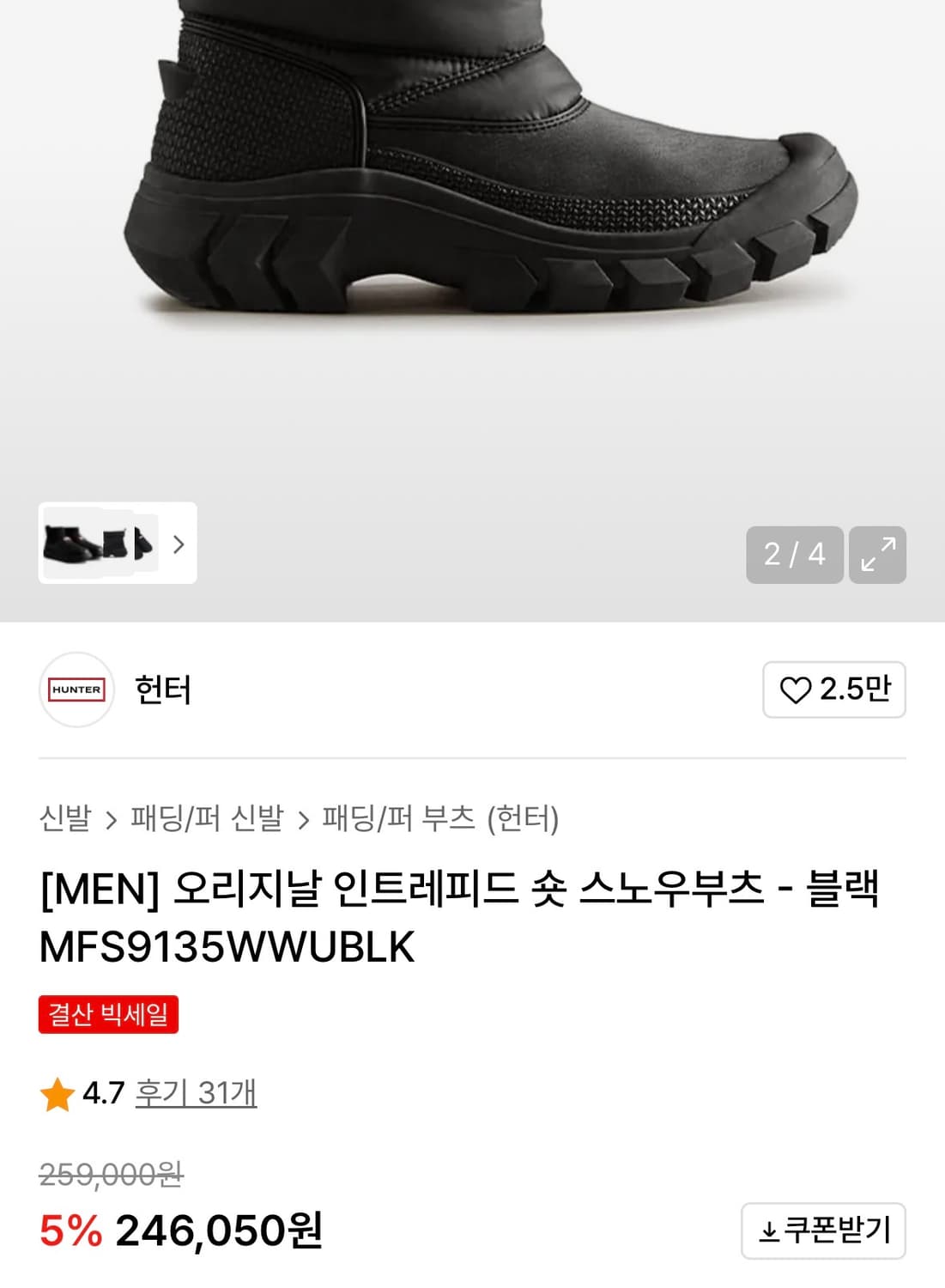
Task: Expand the thumbnail strip with the right chevron
Action: coord(178,544)
